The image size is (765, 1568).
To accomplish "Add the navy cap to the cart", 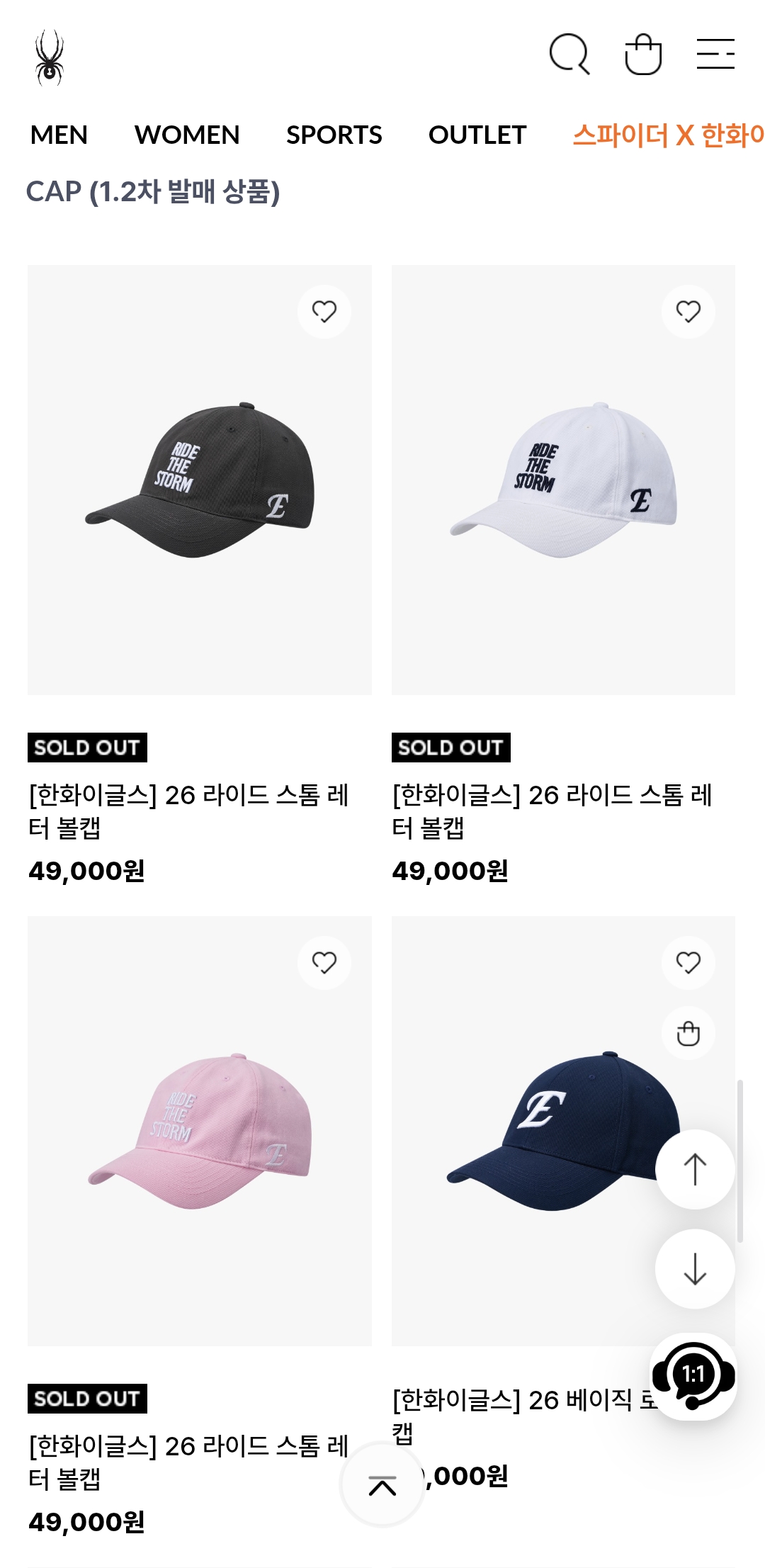I will tap(688, 1034).
